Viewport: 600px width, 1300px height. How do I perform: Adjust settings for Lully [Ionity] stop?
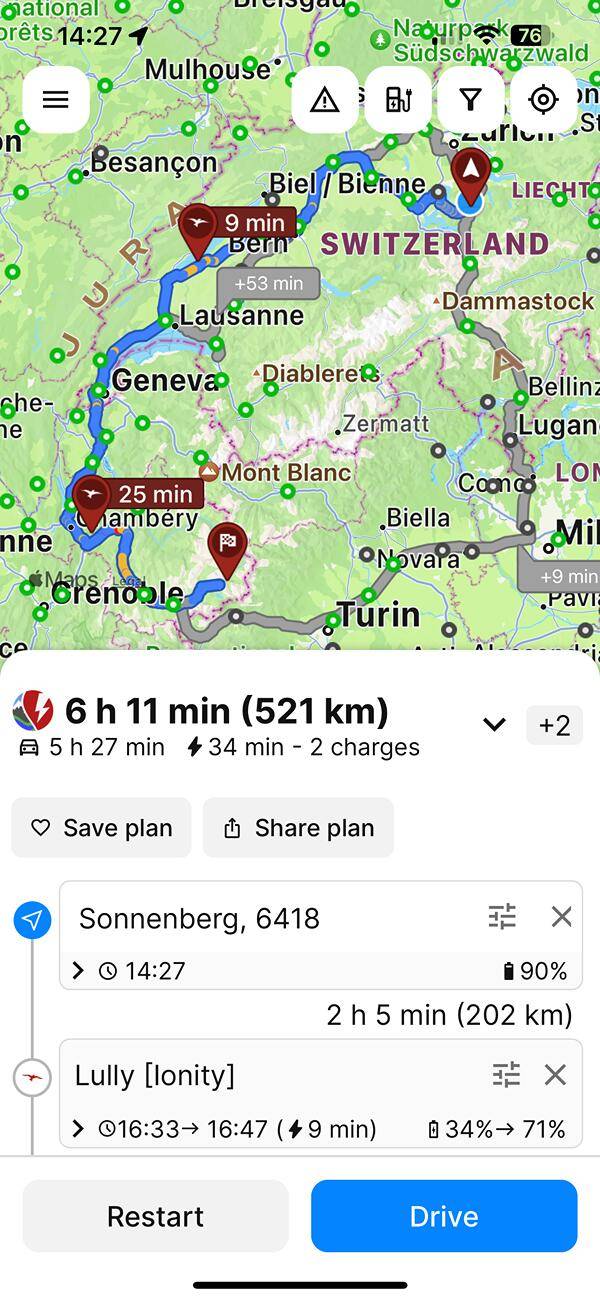[507, 1075]
